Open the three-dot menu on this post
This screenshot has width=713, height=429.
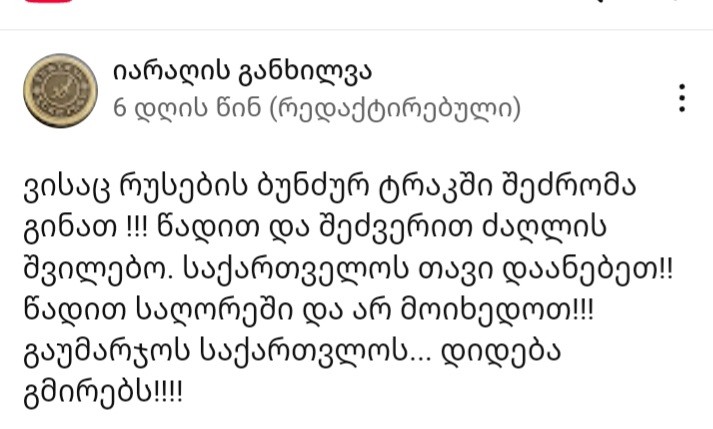pos(682,99)
